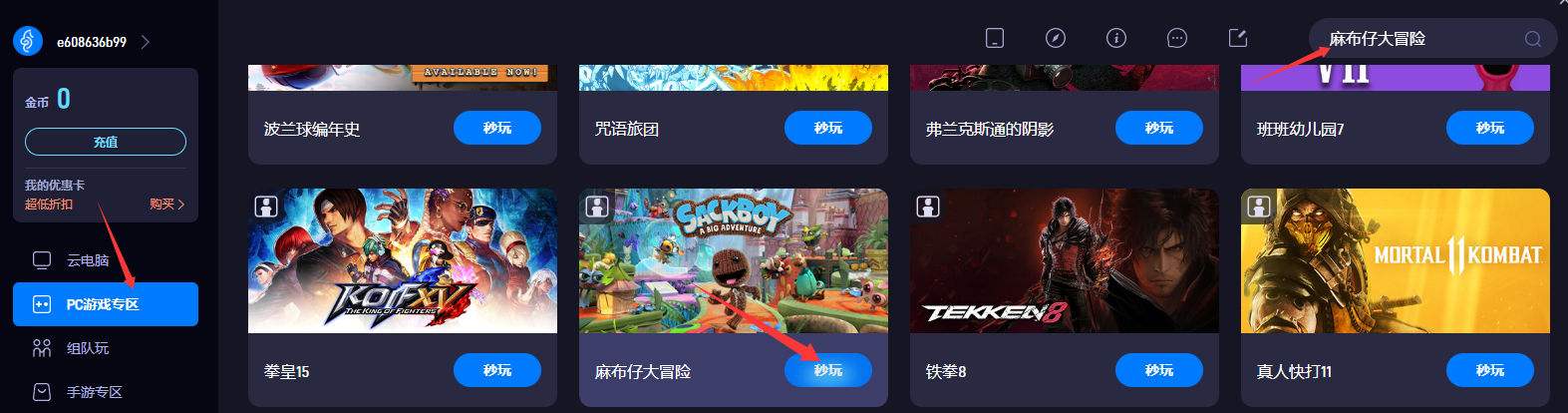Viewport: 1568px width, 413px height.
Task: Open the chat messages icon
Action: 1176,38
